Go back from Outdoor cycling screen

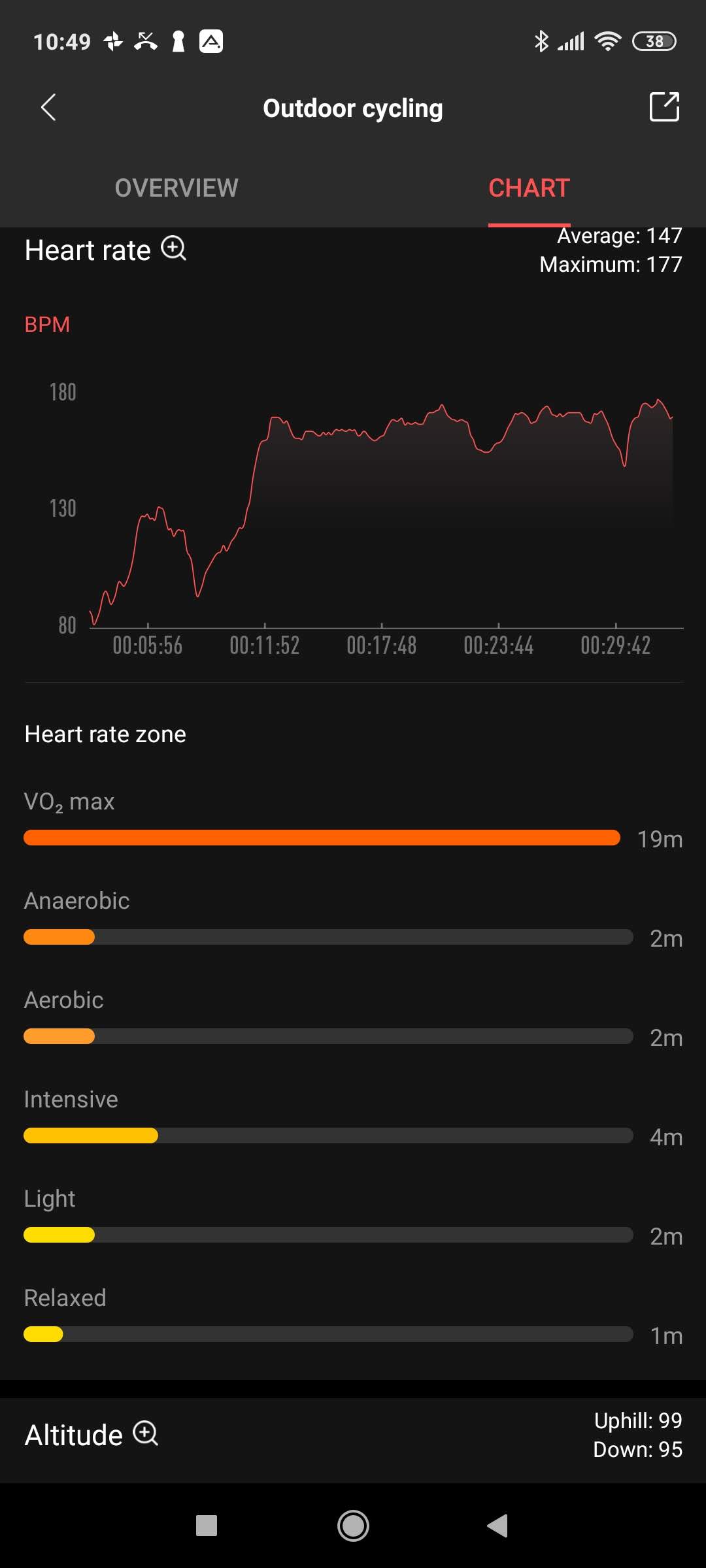(x=48, y=108)
